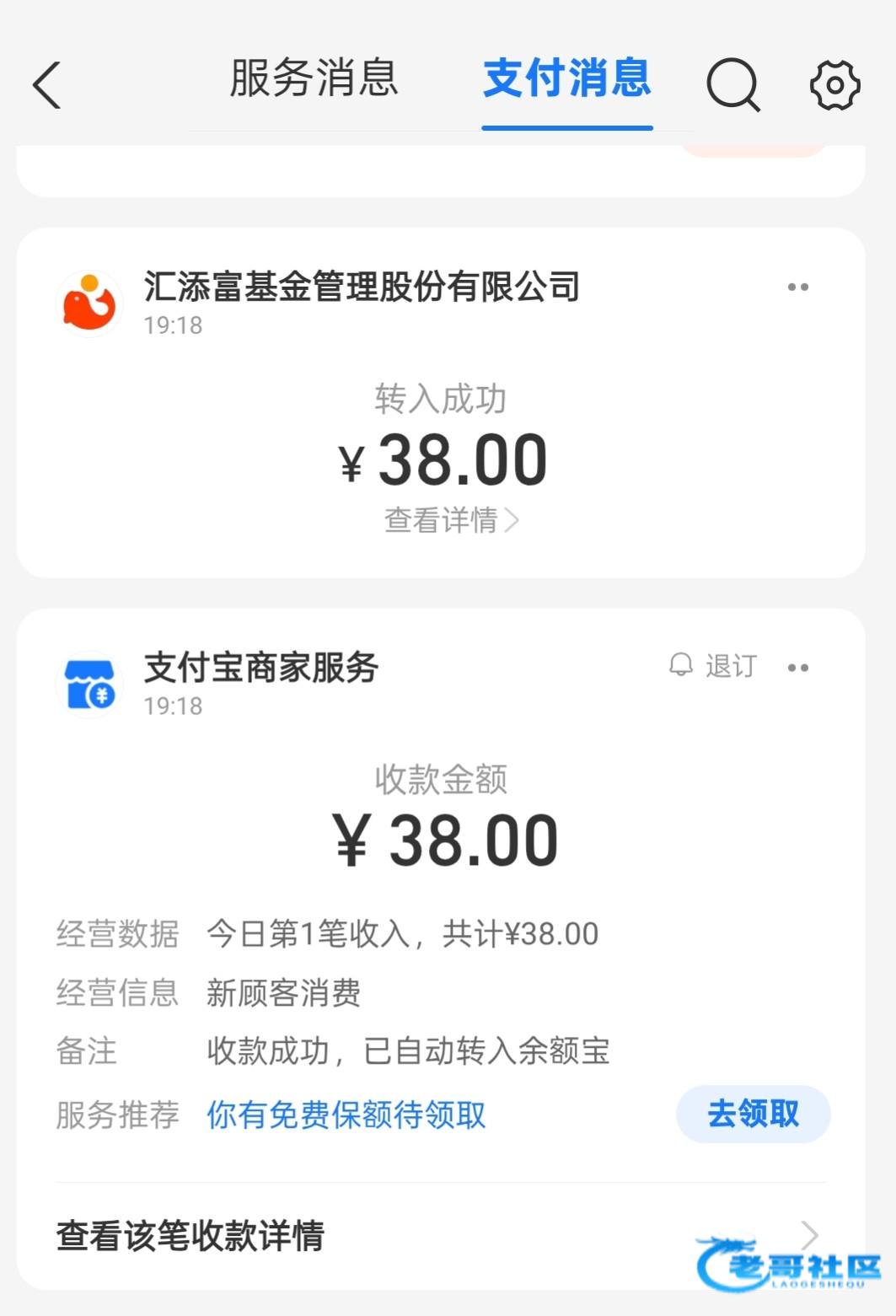Select the 支付消息 tab
Image resolution: width=896 pixels, height=1316 pixels.
pyautogui.click(x=566, y=79)
